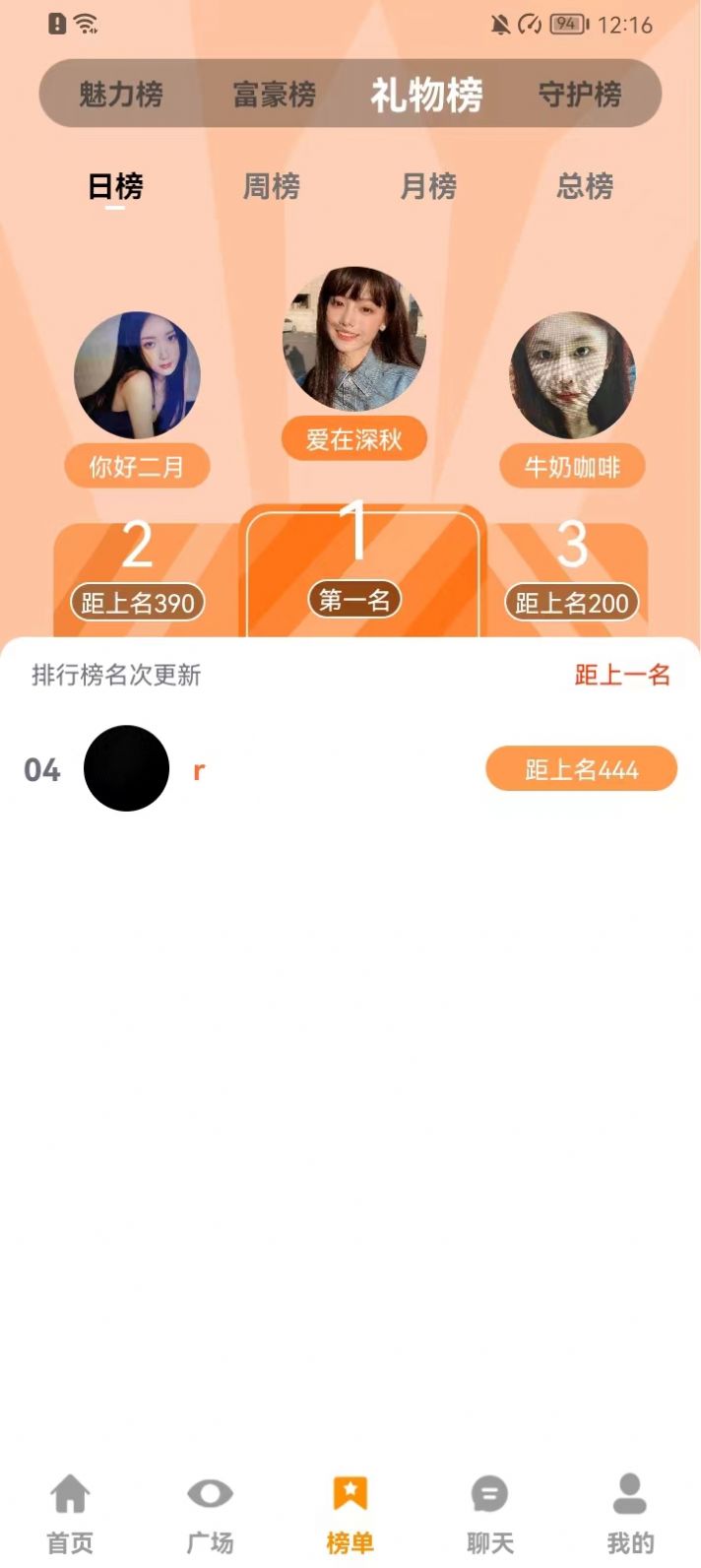Open first place user 爱在深秋's avatar
This screenshot has height=1568, width=701.
(x=354, y=338)
